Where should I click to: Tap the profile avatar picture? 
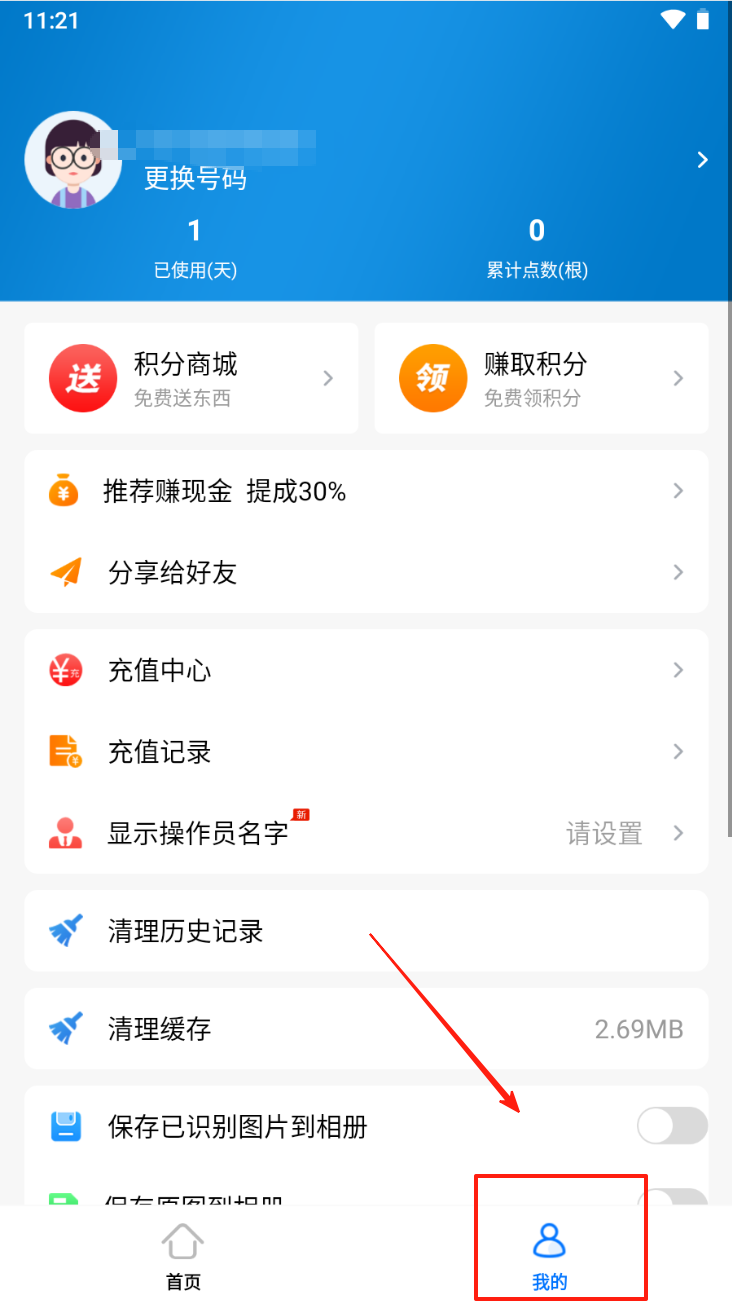pyautogui.click(x=73, y=160)
